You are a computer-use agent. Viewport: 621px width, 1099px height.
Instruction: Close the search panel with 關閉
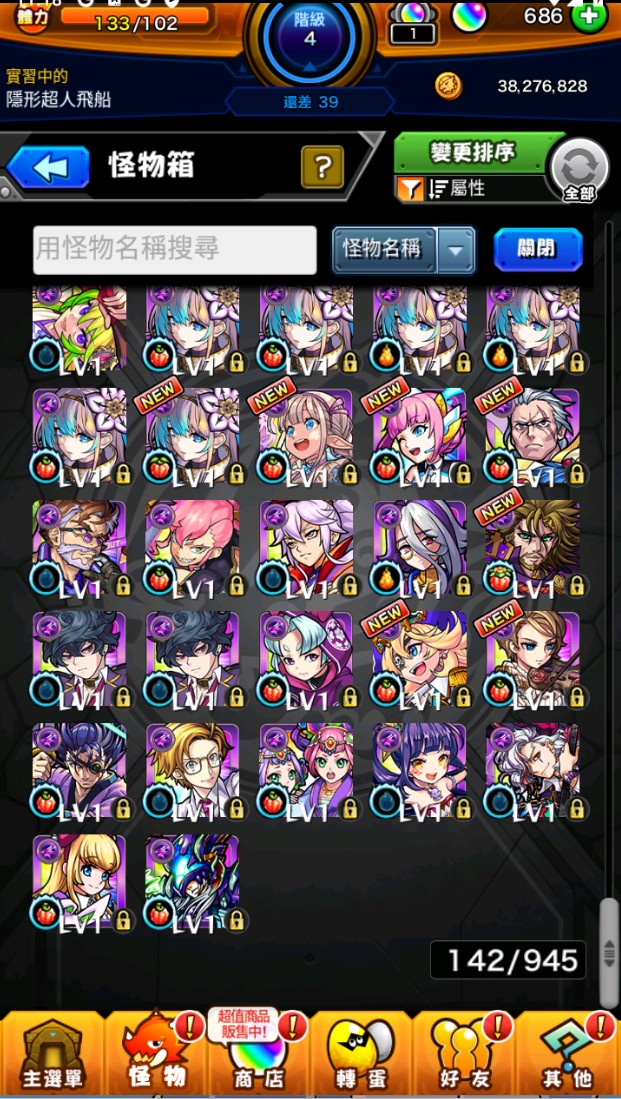click(x=538, y=250)
